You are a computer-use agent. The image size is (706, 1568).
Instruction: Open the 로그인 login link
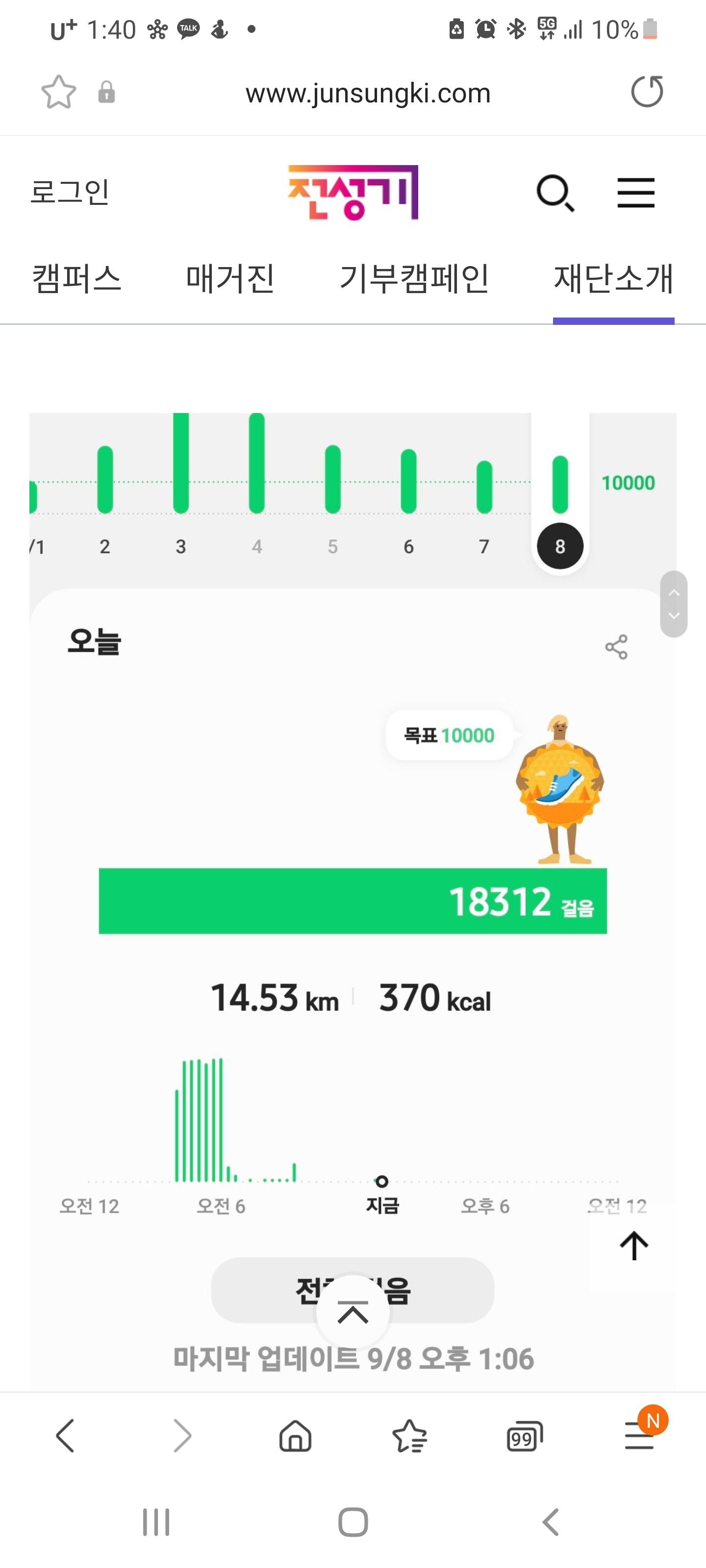click(70, 193)
